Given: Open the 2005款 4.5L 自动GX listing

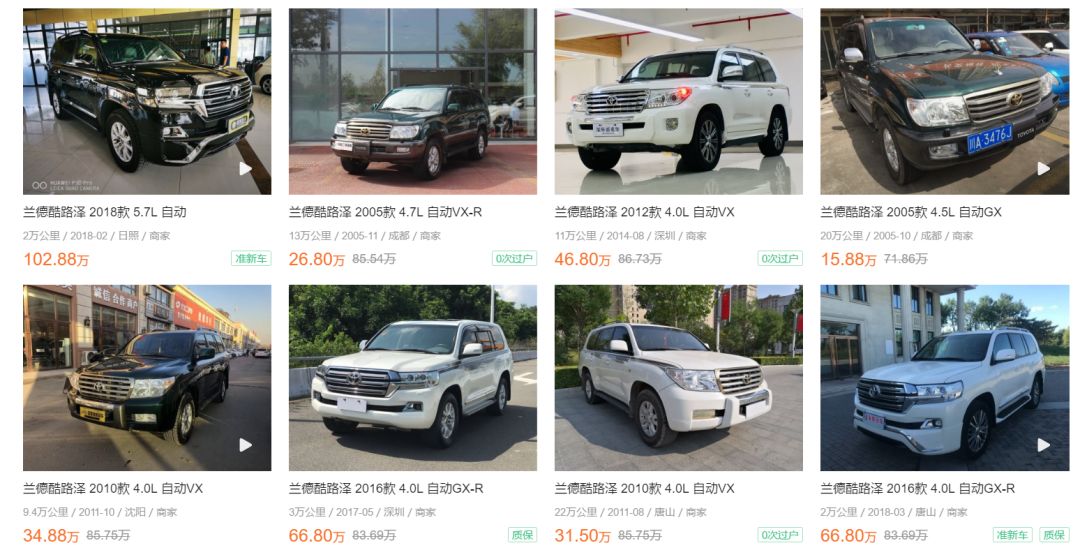Looking at the screenshot, I should click(x=911, y=212).
